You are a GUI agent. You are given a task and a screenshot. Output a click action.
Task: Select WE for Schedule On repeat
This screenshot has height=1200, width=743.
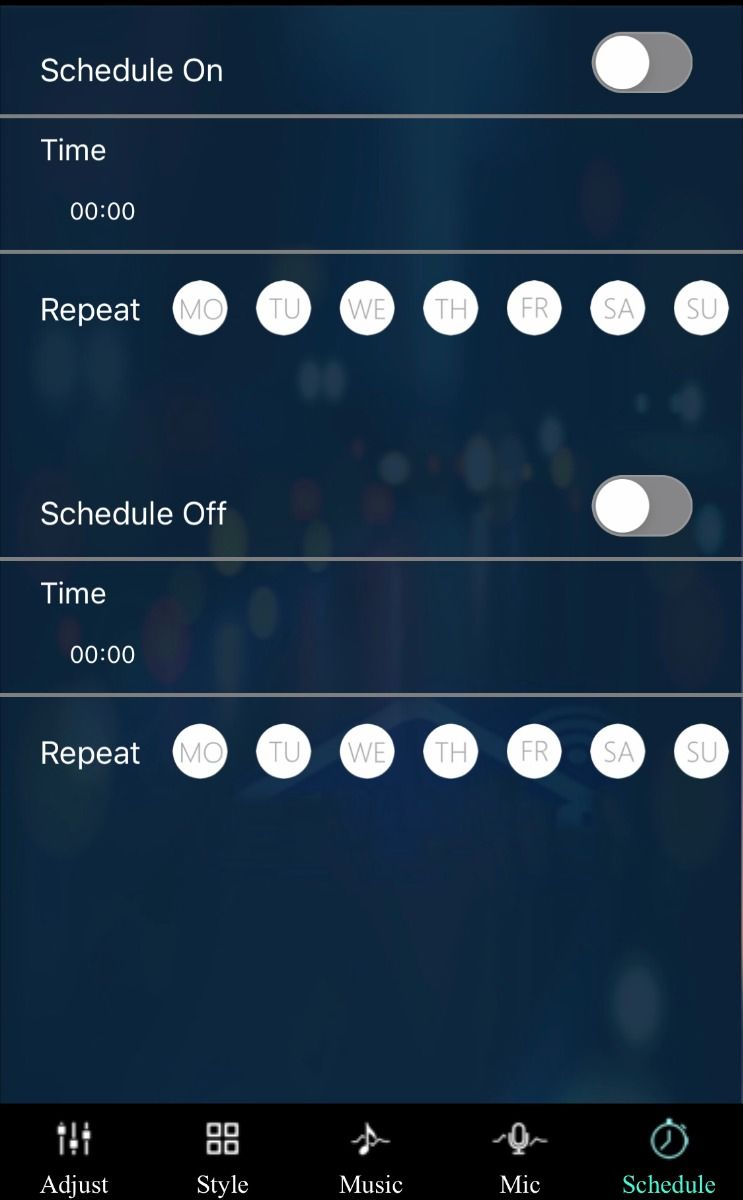tap(367, 309)
